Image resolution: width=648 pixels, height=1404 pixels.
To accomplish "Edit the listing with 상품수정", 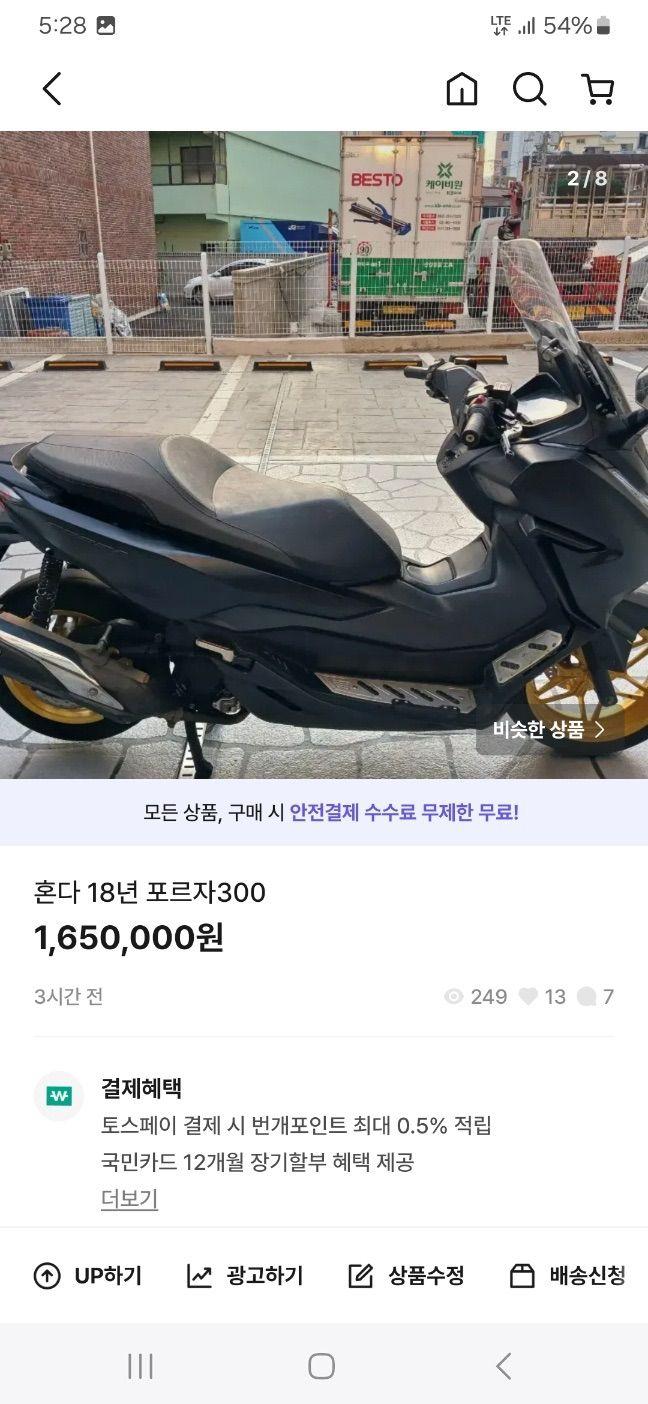I will [406, 1276].
